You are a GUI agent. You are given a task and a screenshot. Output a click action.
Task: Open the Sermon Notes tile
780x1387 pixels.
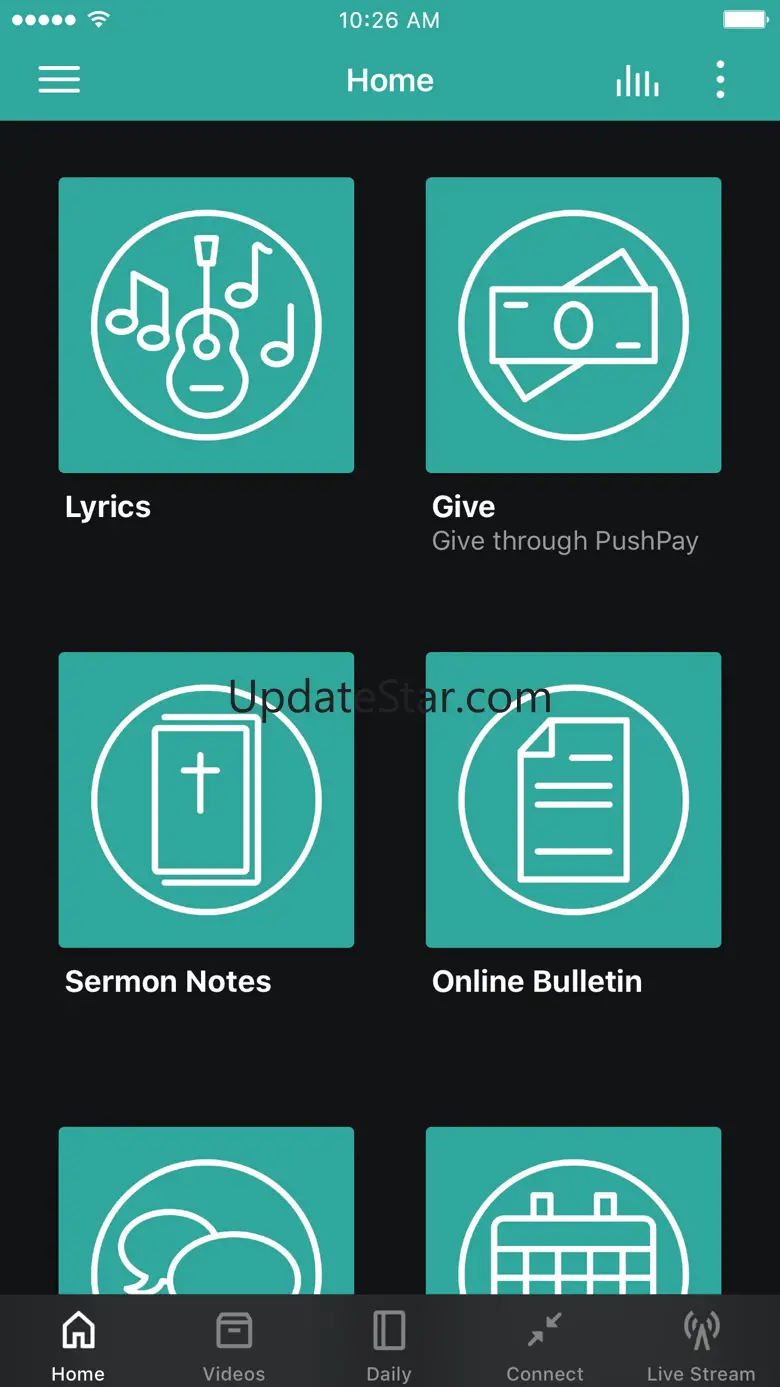(x=206, y=800)
